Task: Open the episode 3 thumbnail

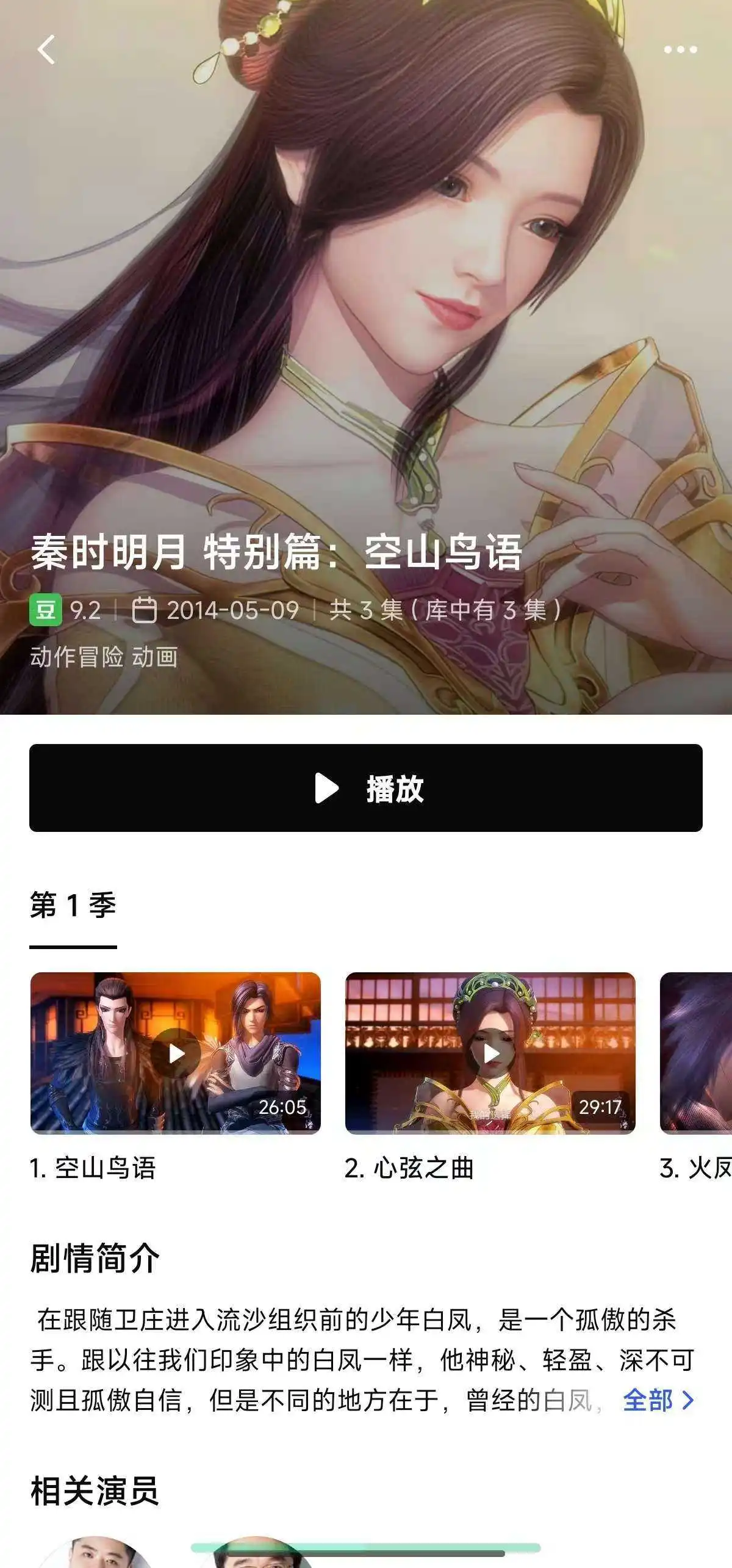Action: click(x=697, y=1053)
